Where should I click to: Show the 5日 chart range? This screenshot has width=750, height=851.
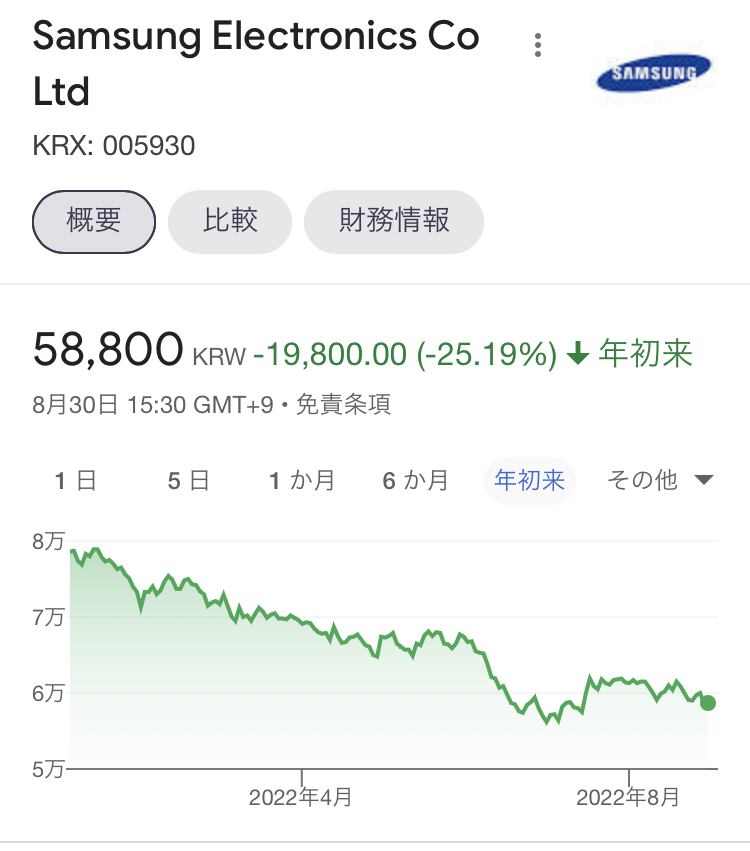[x=189, y=481]
